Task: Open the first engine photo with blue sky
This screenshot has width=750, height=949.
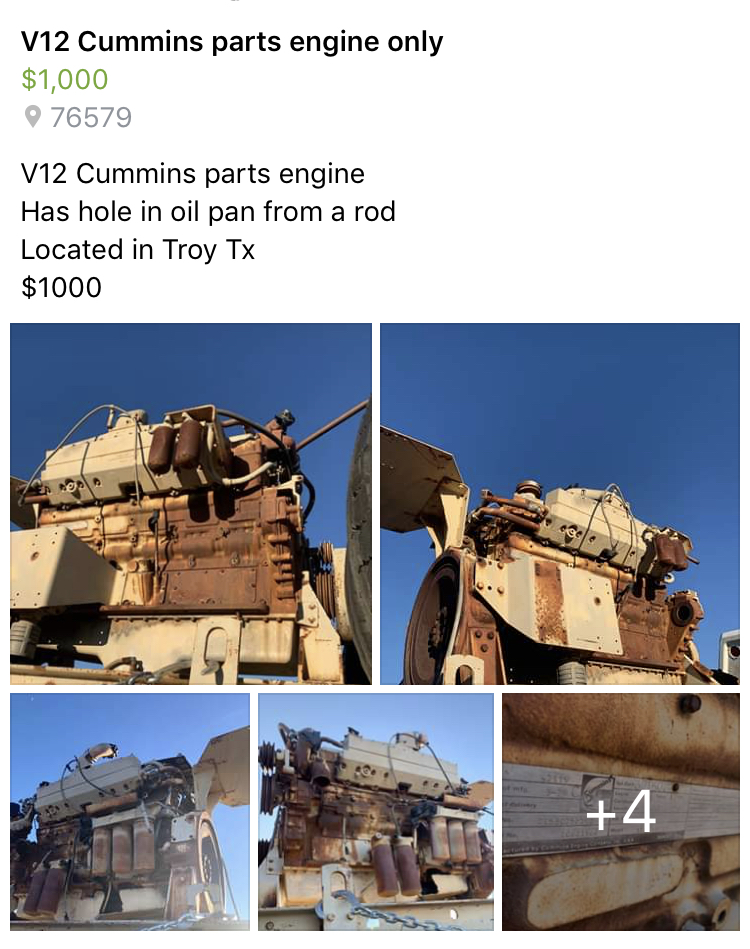Action: point(190,503)
